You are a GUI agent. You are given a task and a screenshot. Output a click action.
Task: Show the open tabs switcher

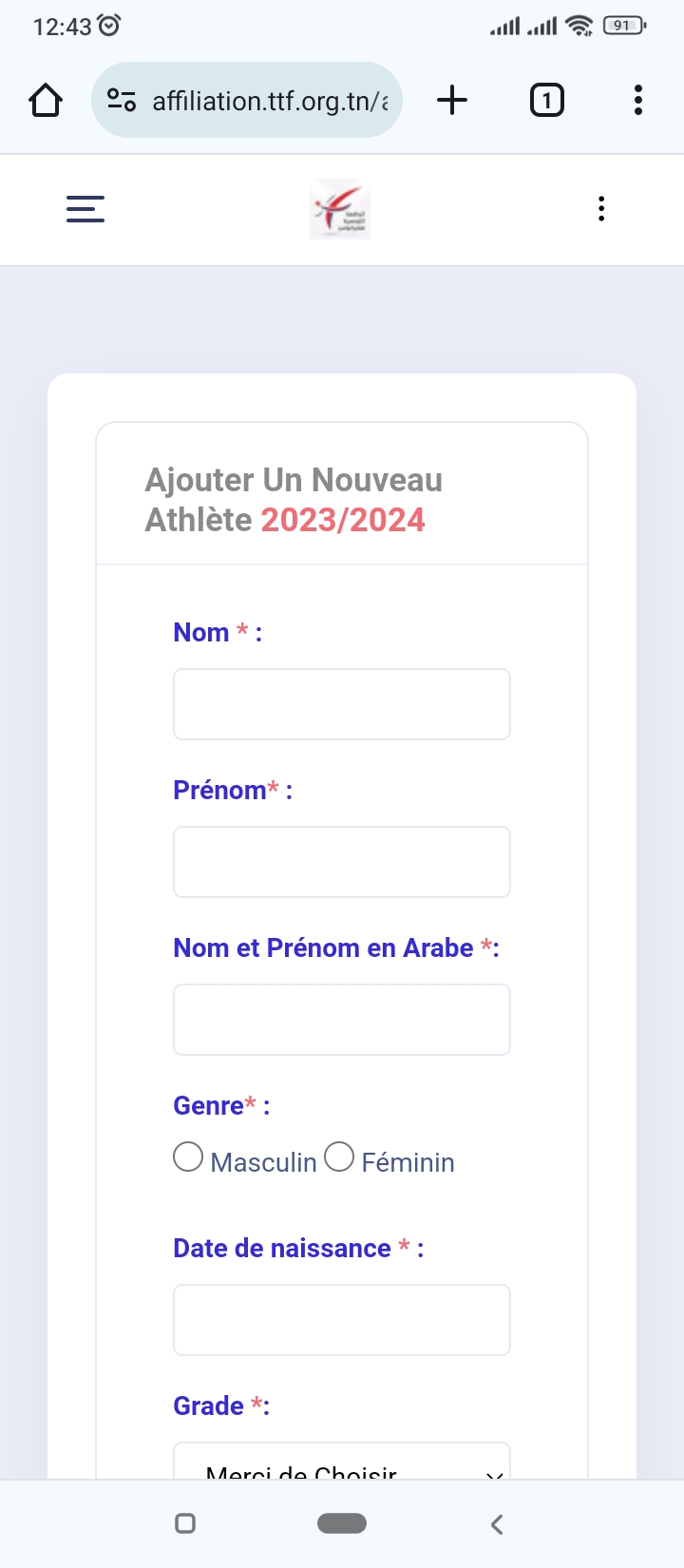click(x=546, y=100)
